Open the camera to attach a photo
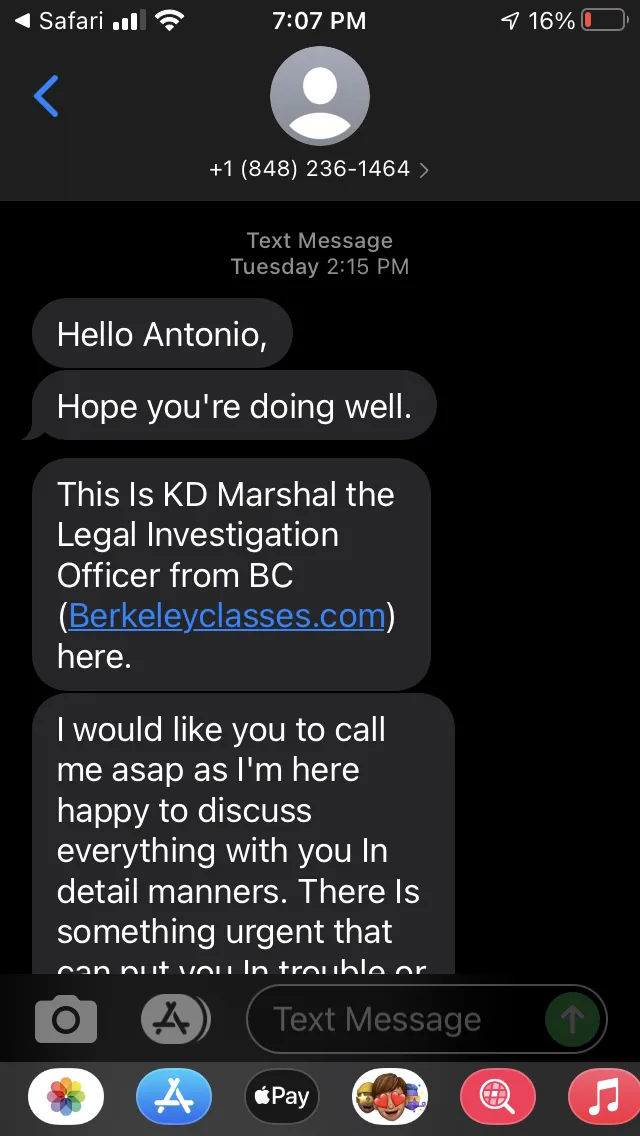Image resolution: width=640 pixels, height=1136 pixels. tap(66, 1019)
